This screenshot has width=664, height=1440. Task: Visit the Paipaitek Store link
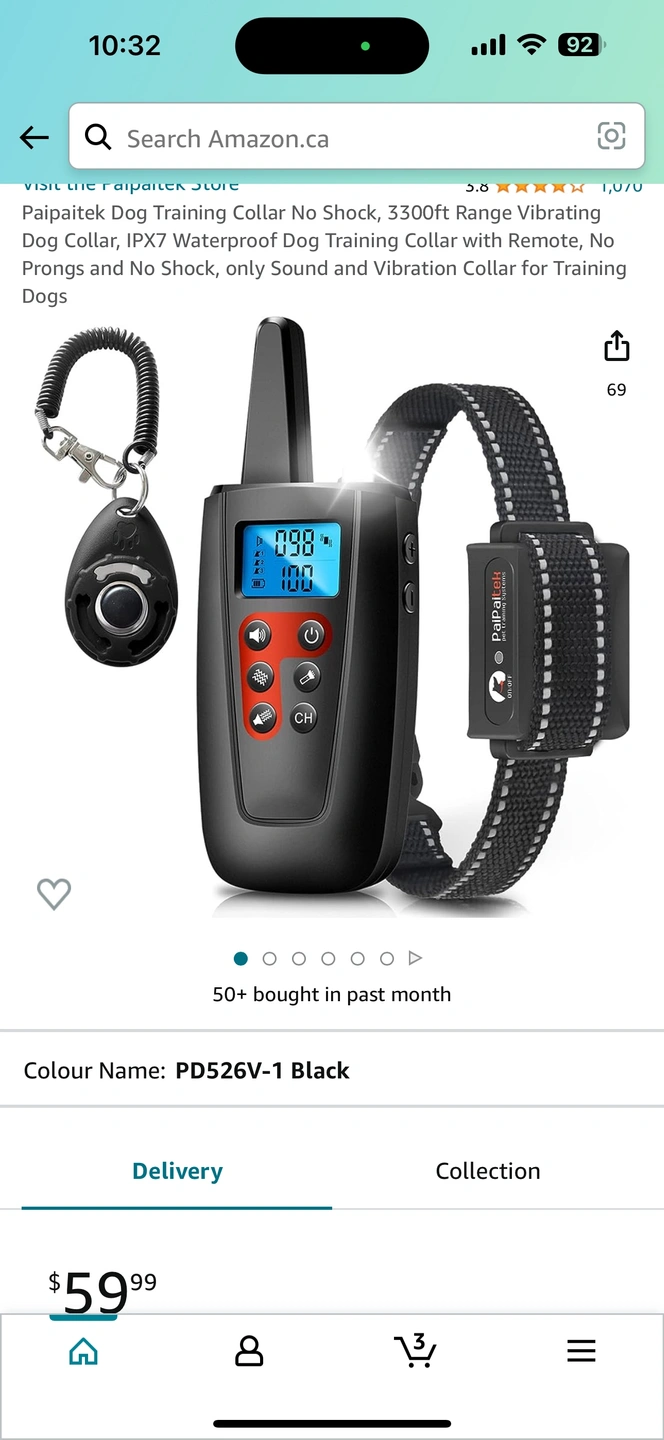click(x=130, y=187)
